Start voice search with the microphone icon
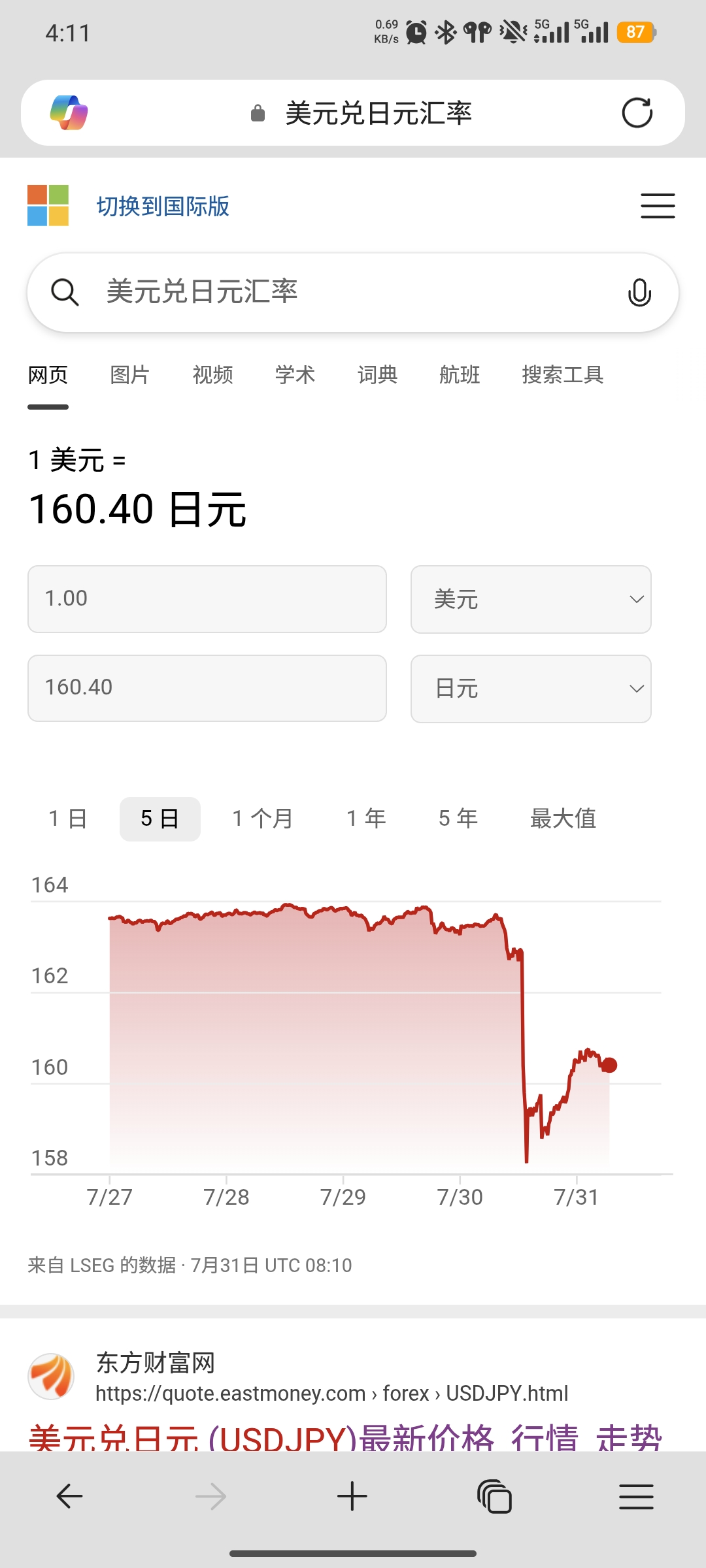 (x=639, y=292)
